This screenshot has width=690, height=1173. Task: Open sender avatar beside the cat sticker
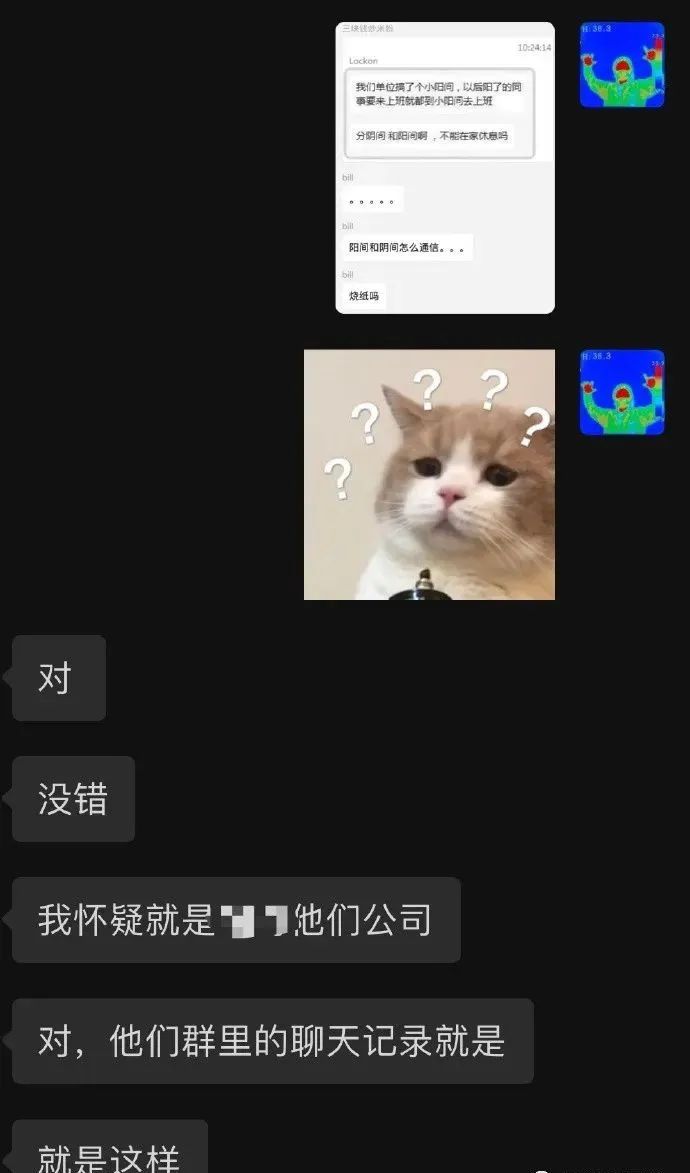(x=622, y=392)
